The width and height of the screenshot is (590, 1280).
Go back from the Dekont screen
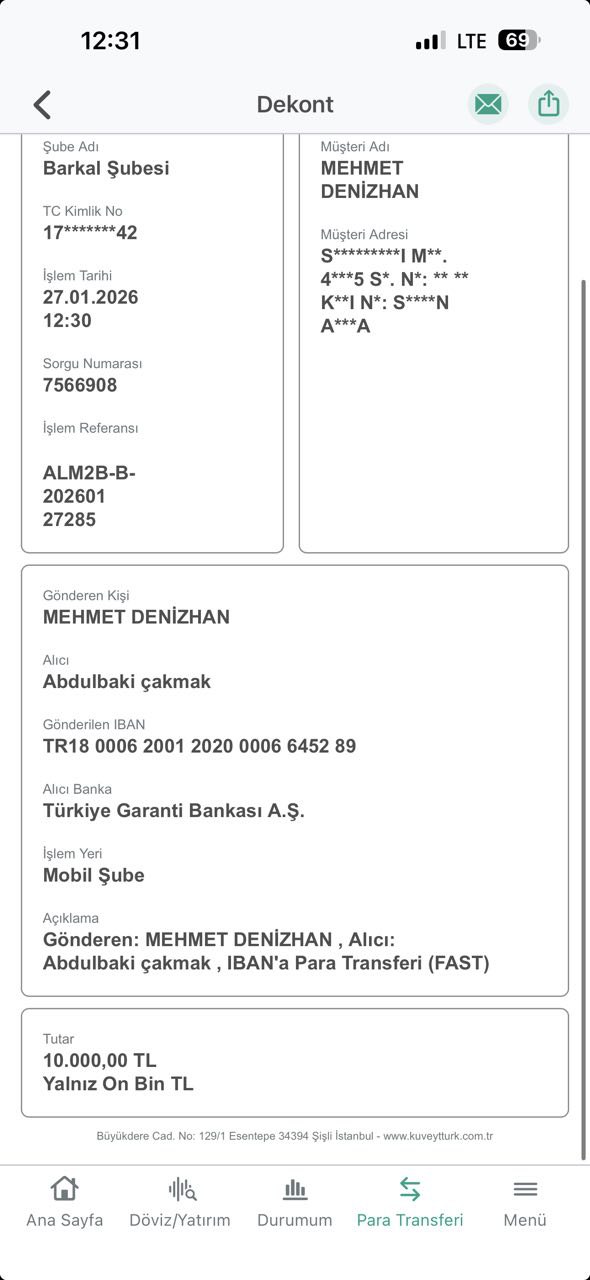42,104
